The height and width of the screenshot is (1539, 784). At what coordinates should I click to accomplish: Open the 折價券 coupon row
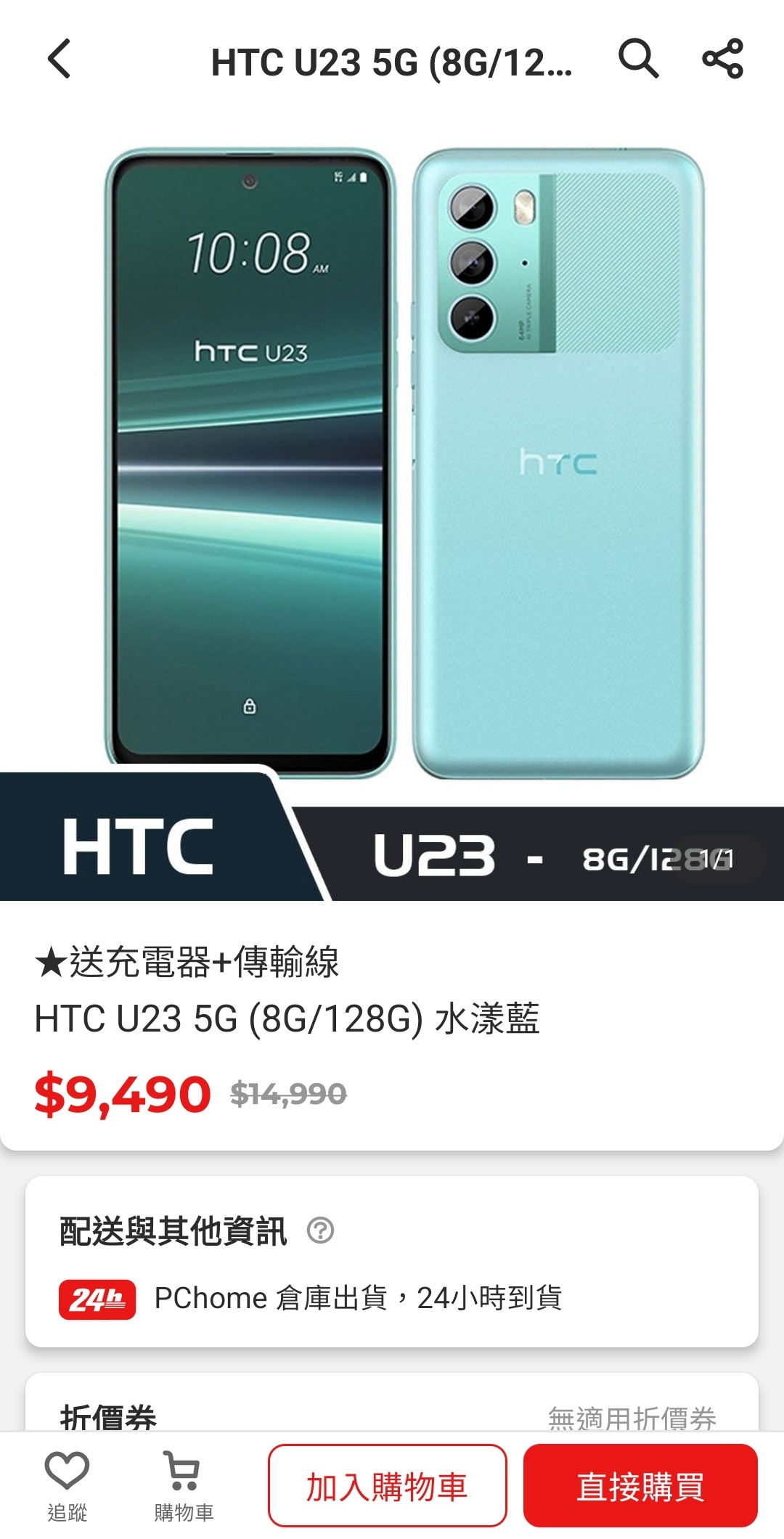392,1416
